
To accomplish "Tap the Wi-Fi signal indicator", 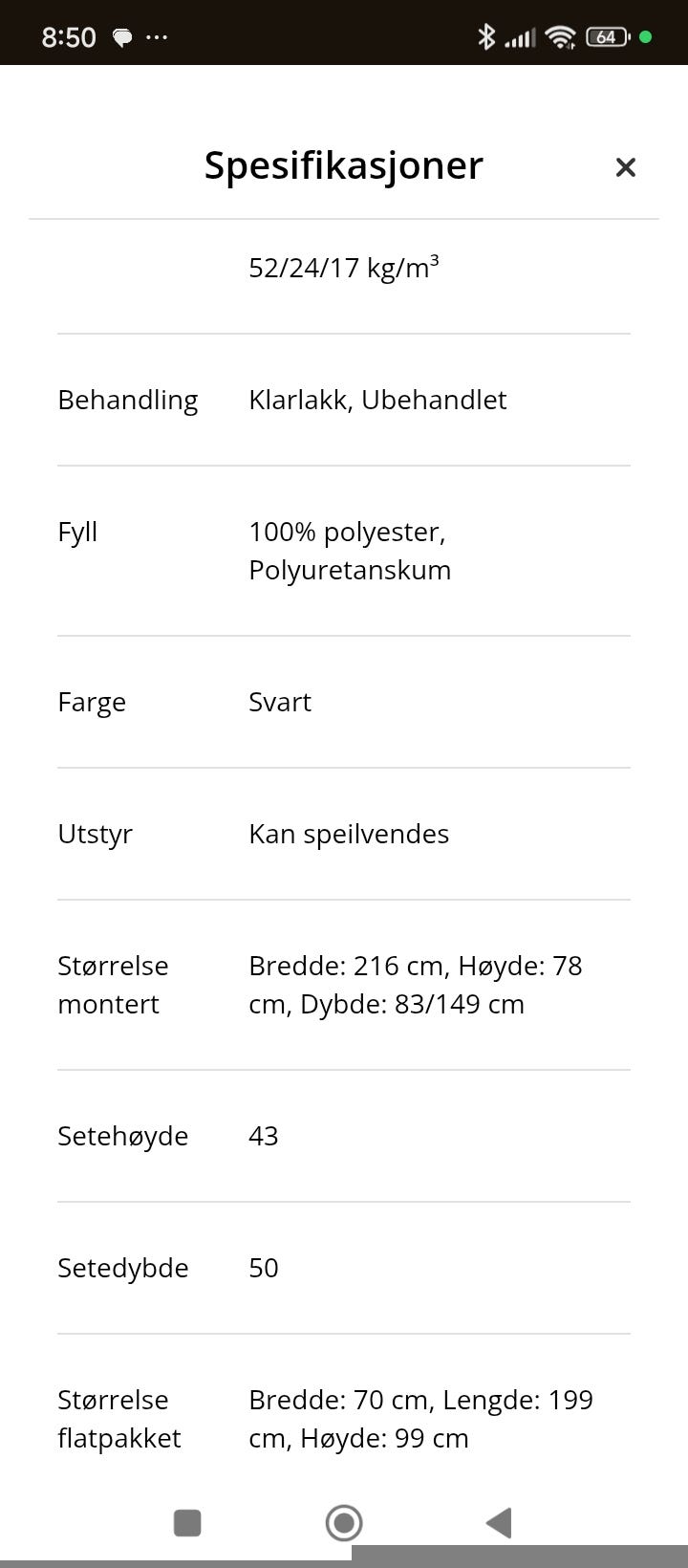I will (x=560, y=36).
